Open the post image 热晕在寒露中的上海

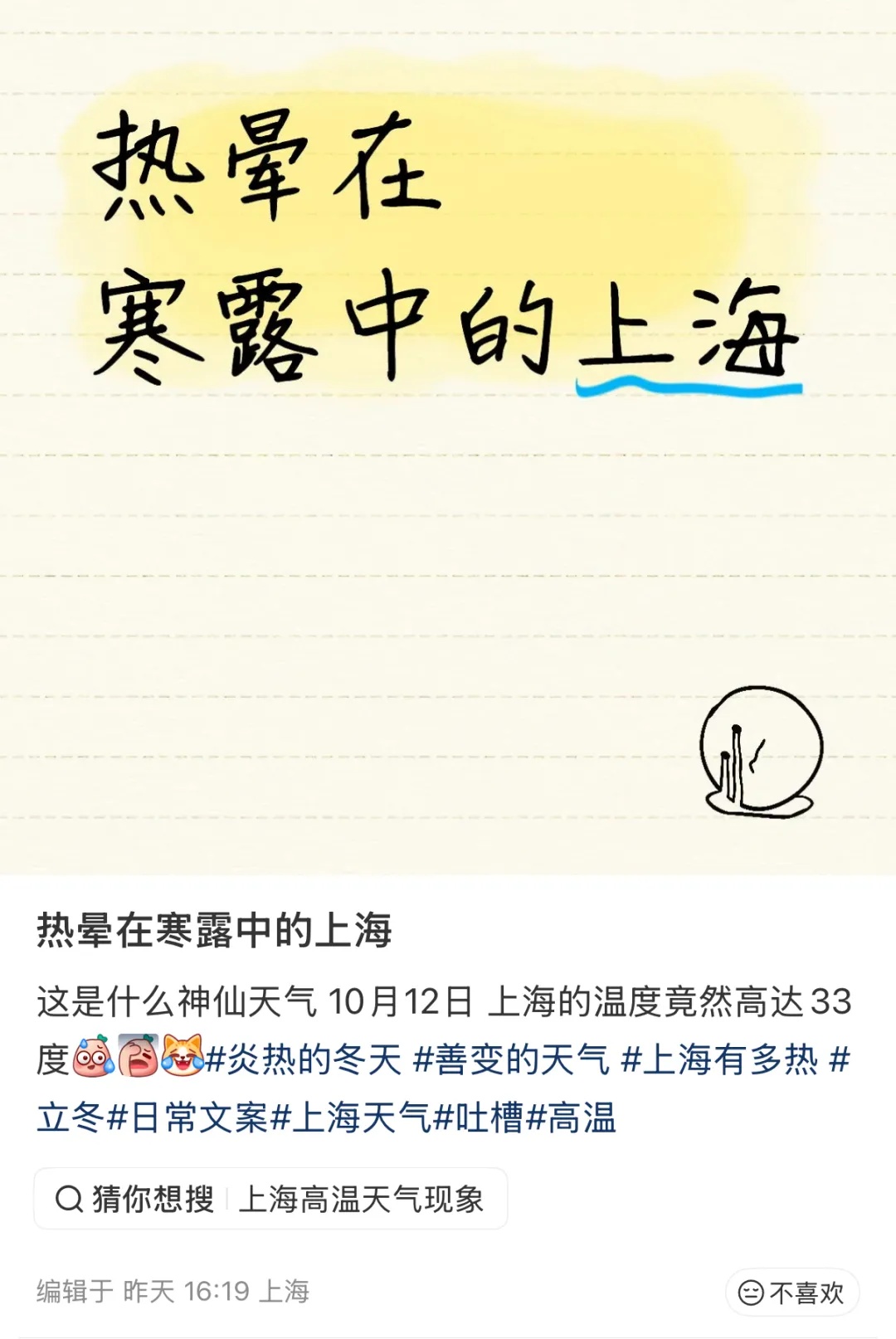pyautogui.click(x=448, y=437)
